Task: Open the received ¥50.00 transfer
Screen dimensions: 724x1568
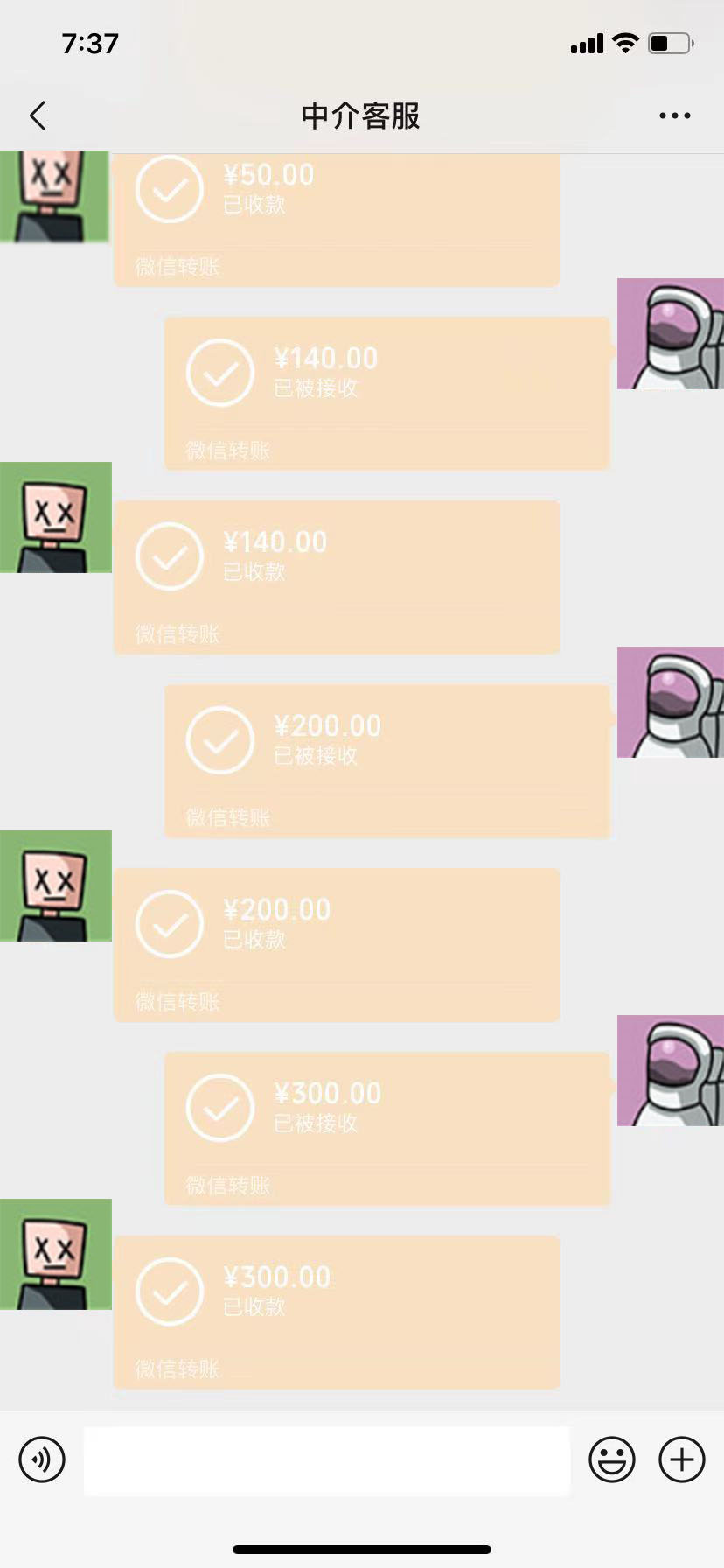Action: [x=336, y=219]
